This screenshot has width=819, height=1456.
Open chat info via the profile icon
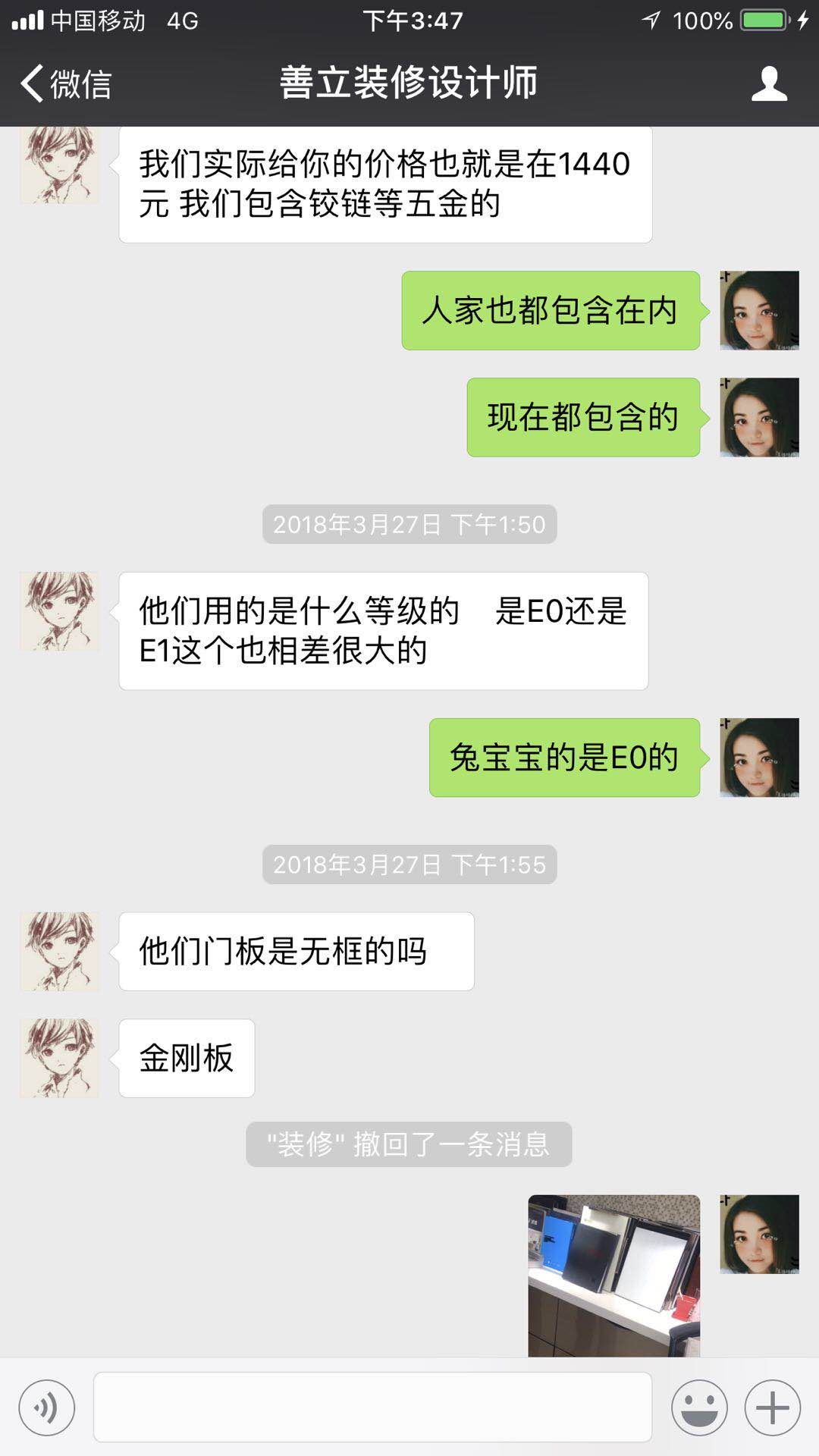769,83
